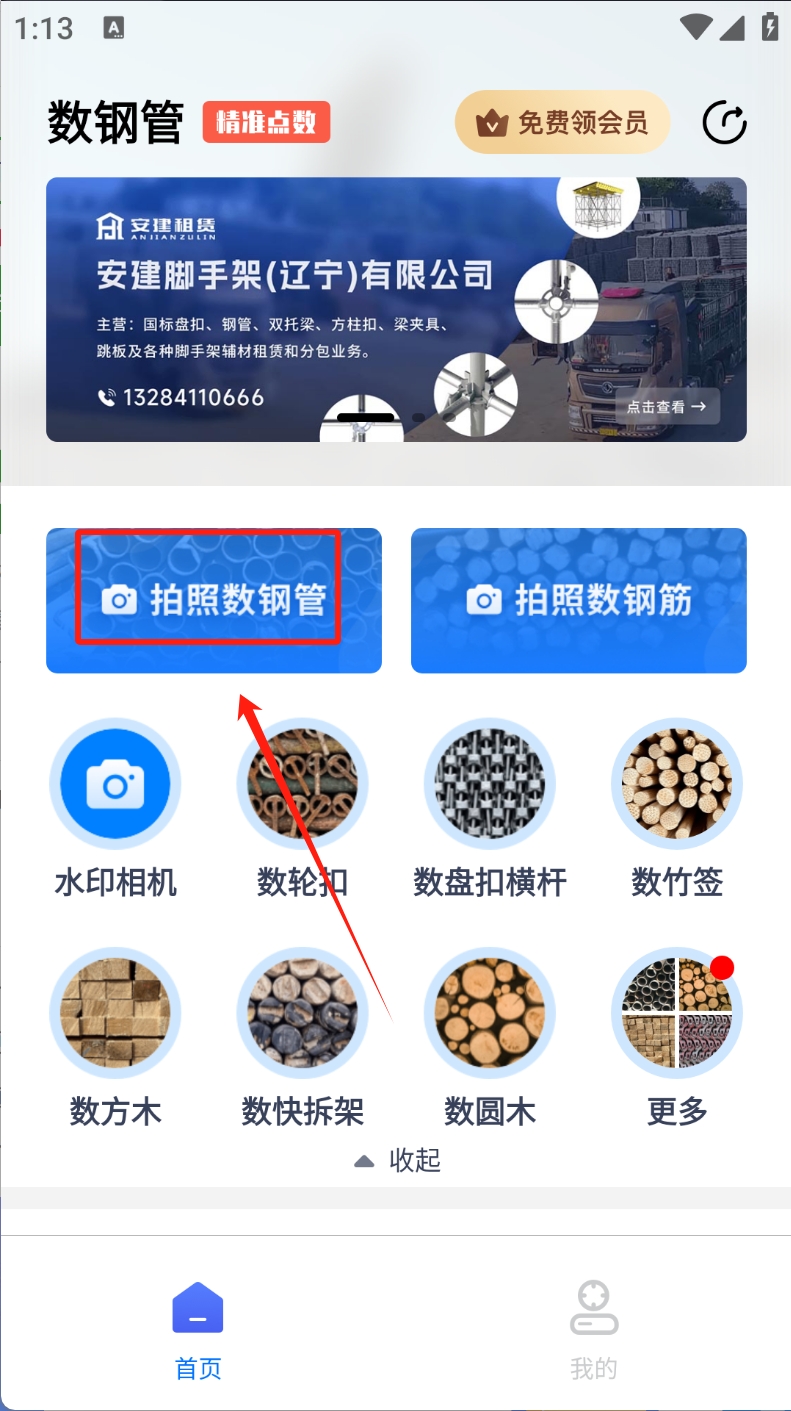Open 数快拆架 counting mode
The width and height of the screenshot is (791, 1411).
pos(302,1013)
